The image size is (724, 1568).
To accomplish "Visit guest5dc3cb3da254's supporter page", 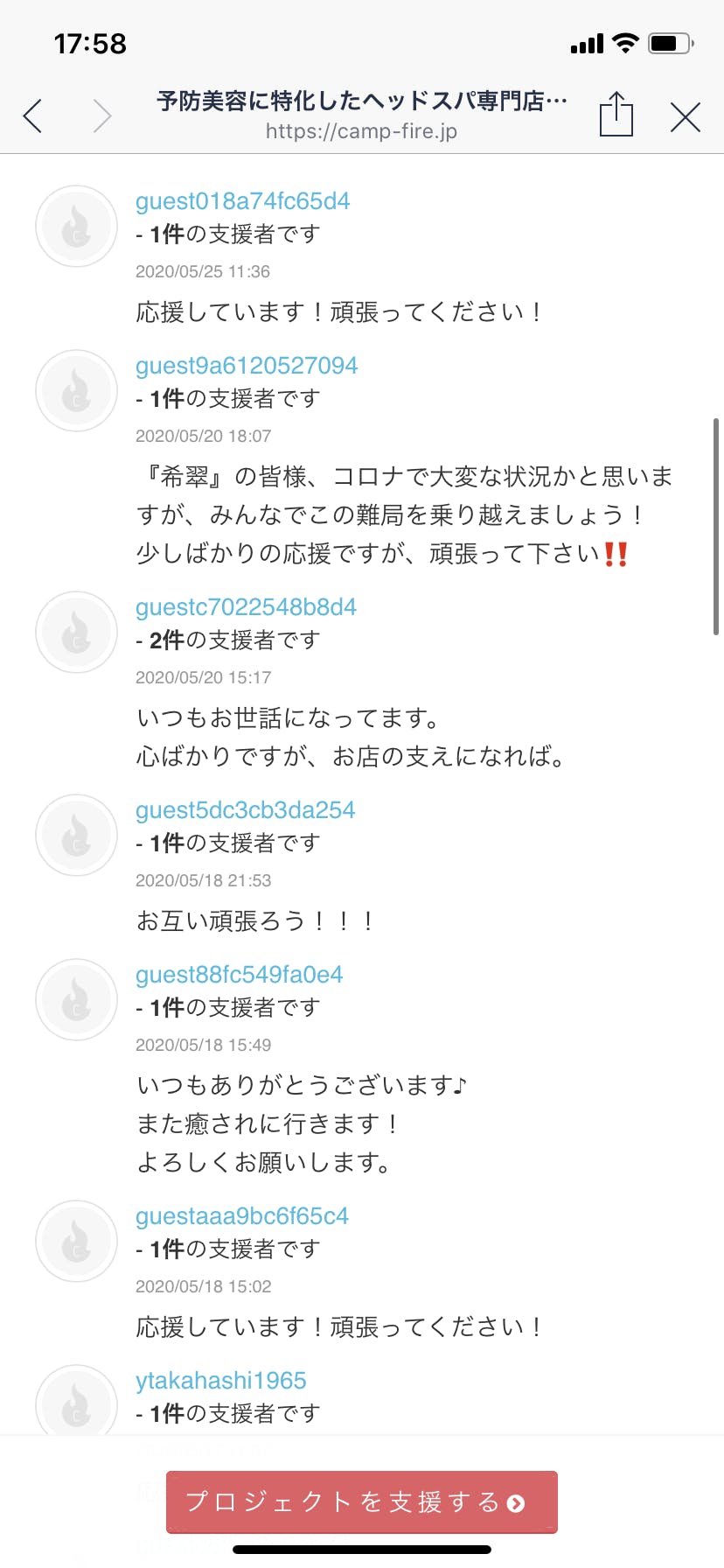I will pos(245,810).
